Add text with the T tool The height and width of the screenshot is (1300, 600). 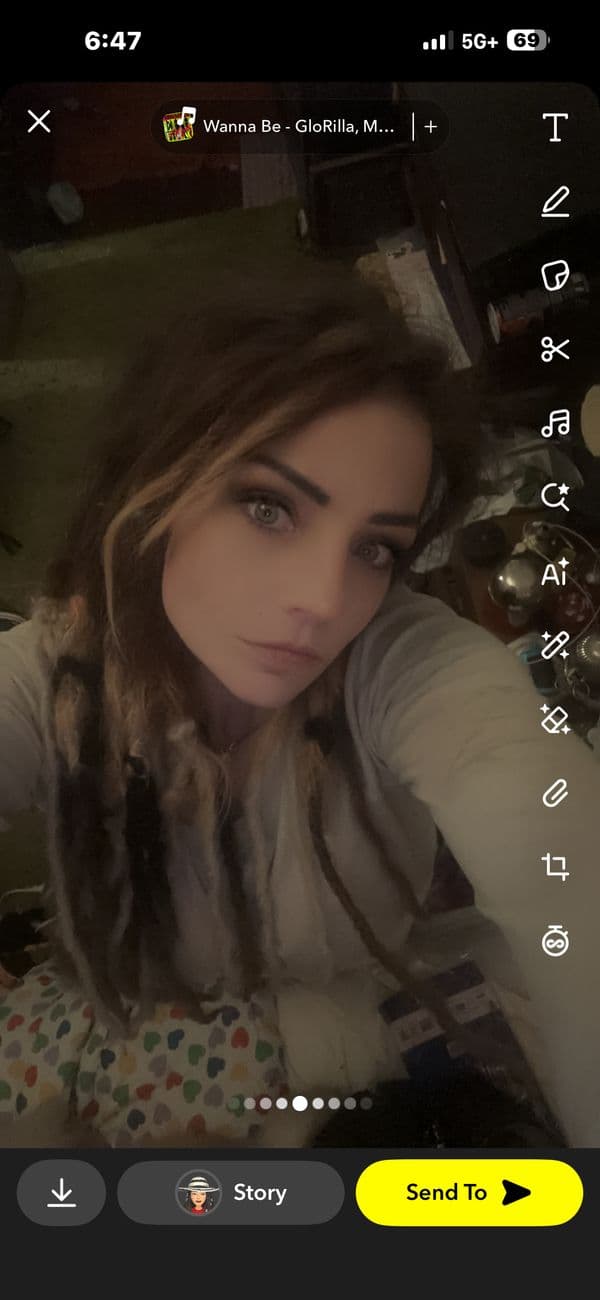[x=555, y=127]
